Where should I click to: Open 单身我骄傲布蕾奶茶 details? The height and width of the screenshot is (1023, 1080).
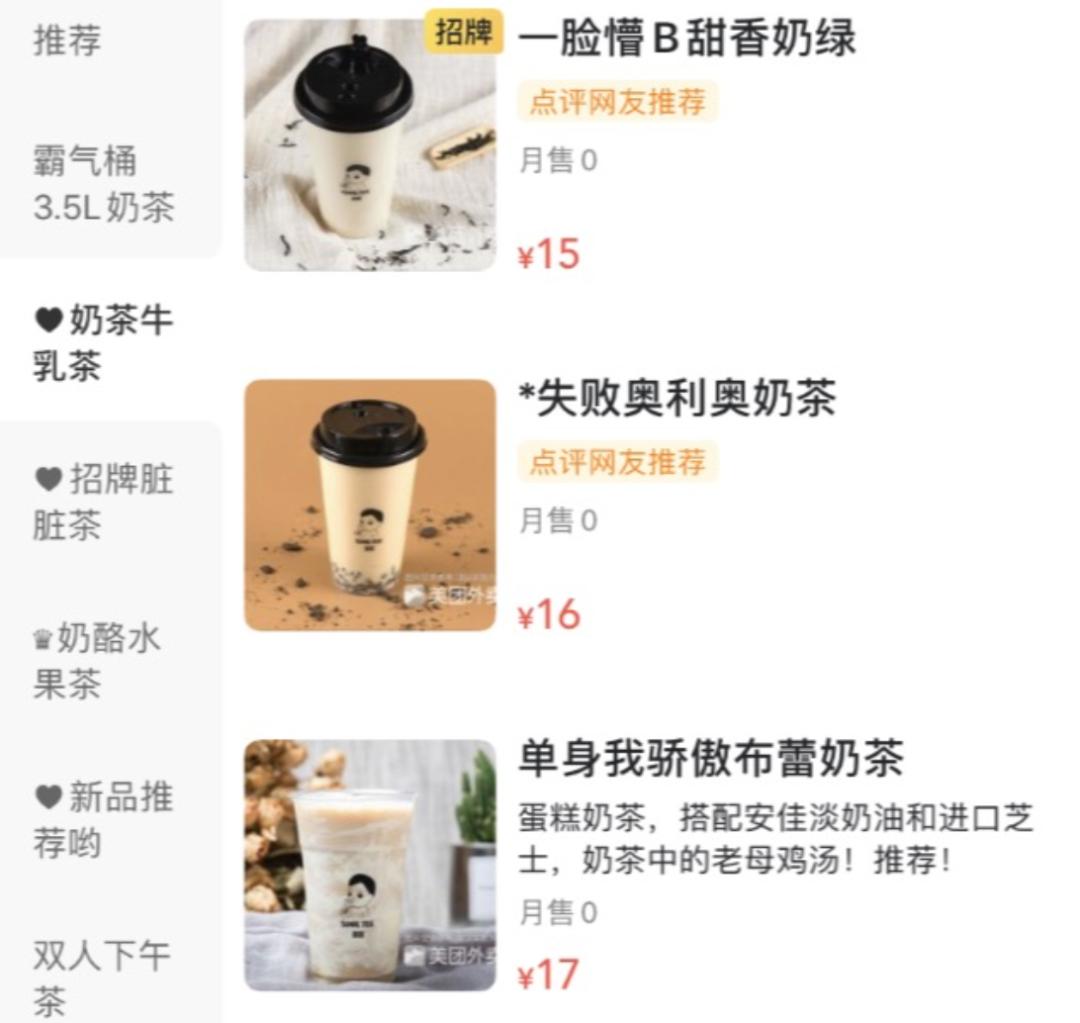click(710, 759)
